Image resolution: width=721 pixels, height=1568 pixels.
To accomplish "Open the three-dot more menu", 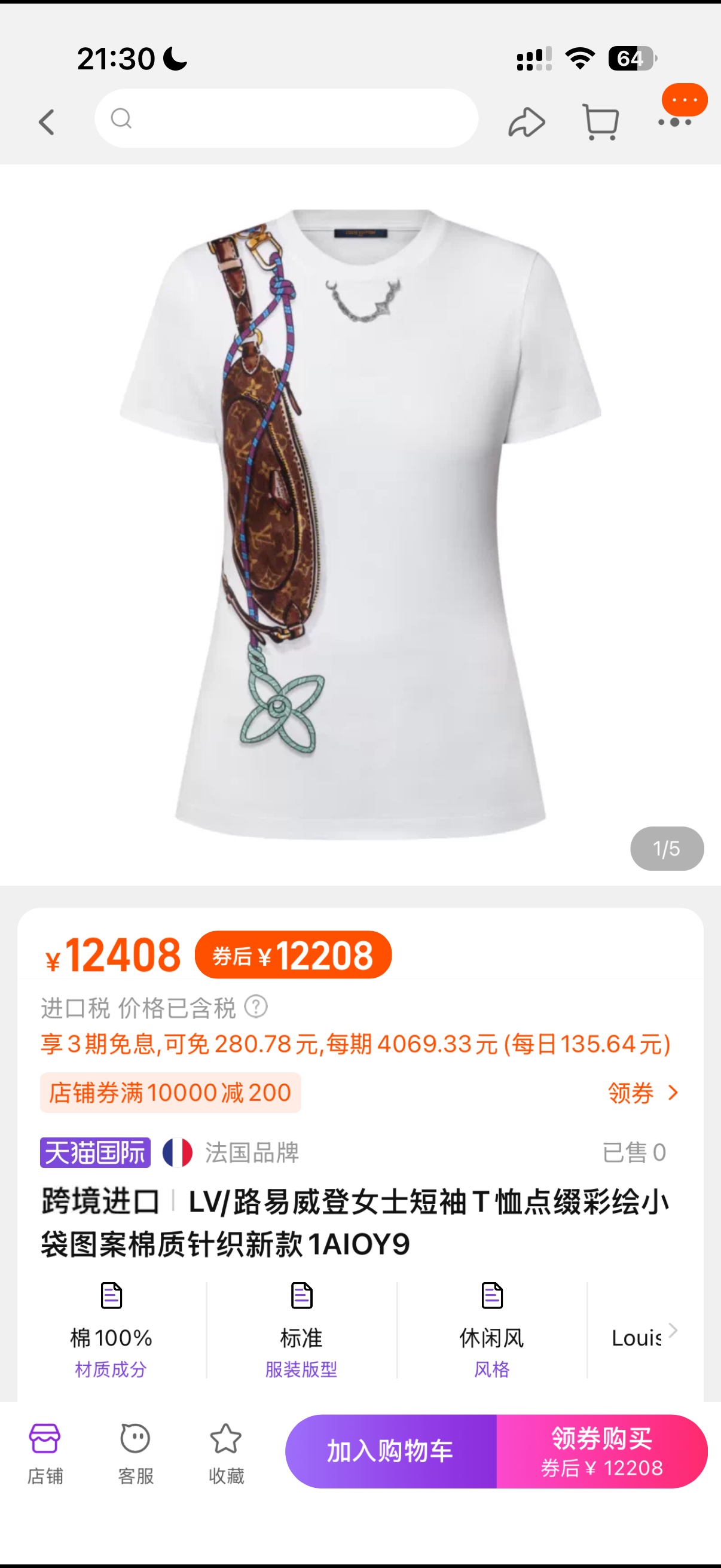I will pyautogui.click(x=675, y=122).
